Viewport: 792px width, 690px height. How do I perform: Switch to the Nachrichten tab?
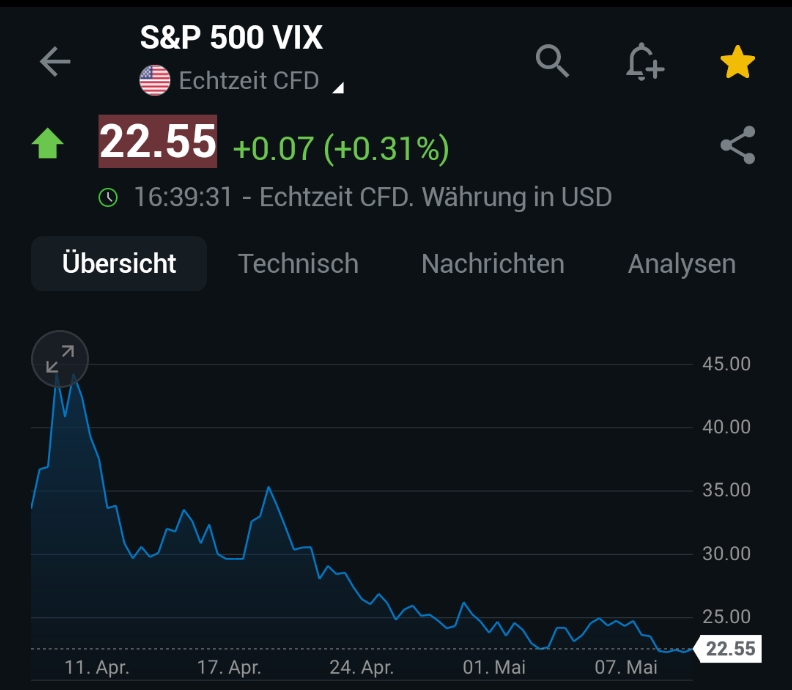coord(493,264)
